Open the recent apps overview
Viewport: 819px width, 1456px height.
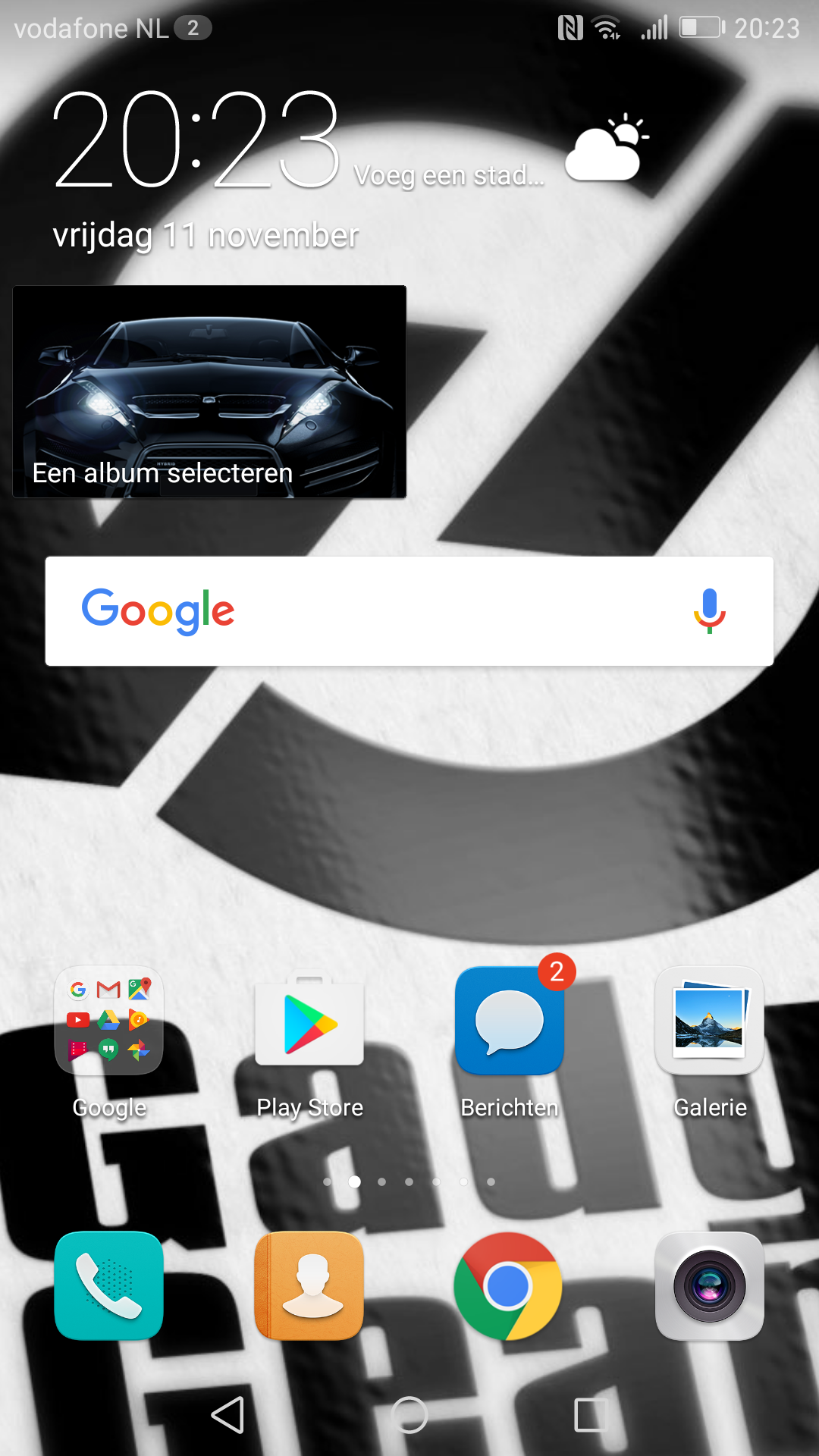click(591, 1415)
